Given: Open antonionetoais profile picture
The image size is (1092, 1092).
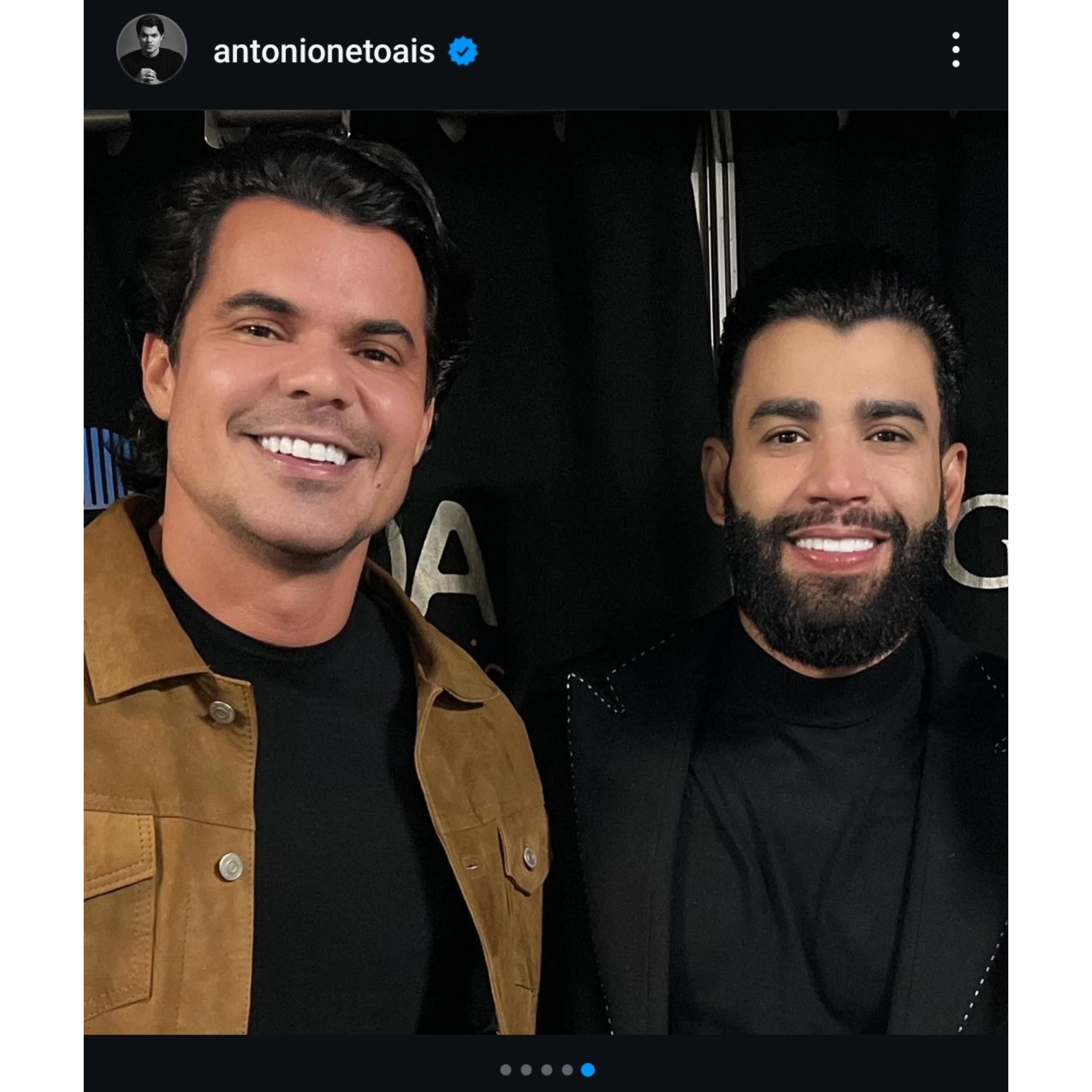Looking at the screenshot, I should 151,50.
